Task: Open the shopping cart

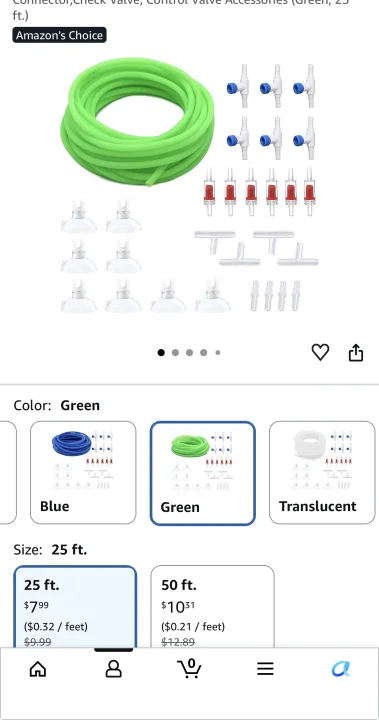Action: (189, 668)
